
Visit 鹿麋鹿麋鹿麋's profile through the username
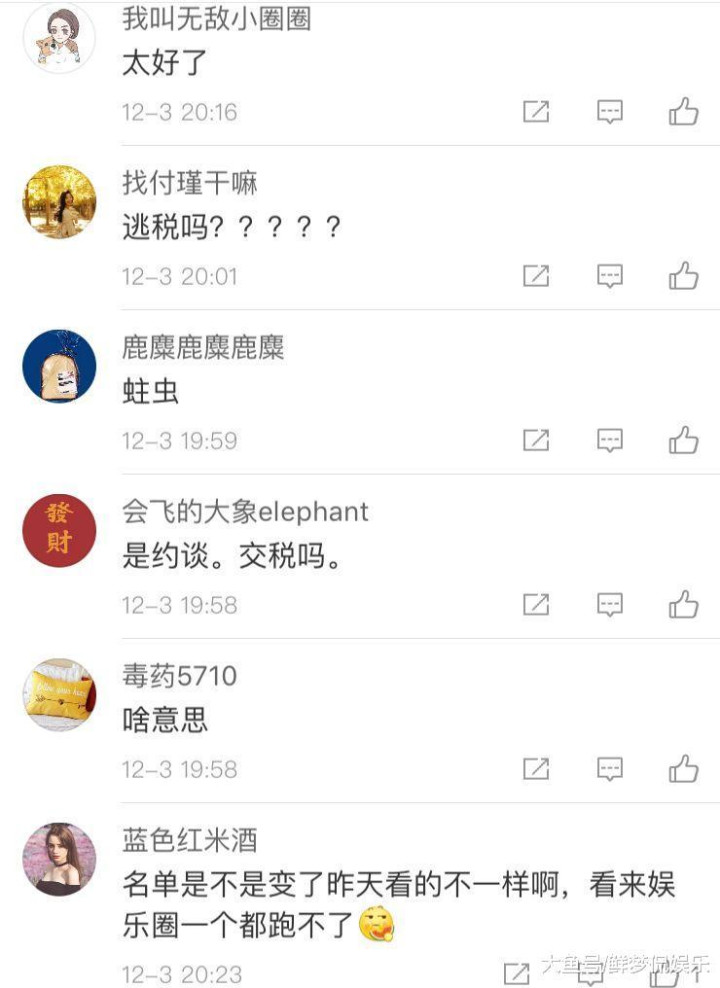(203, 347)
